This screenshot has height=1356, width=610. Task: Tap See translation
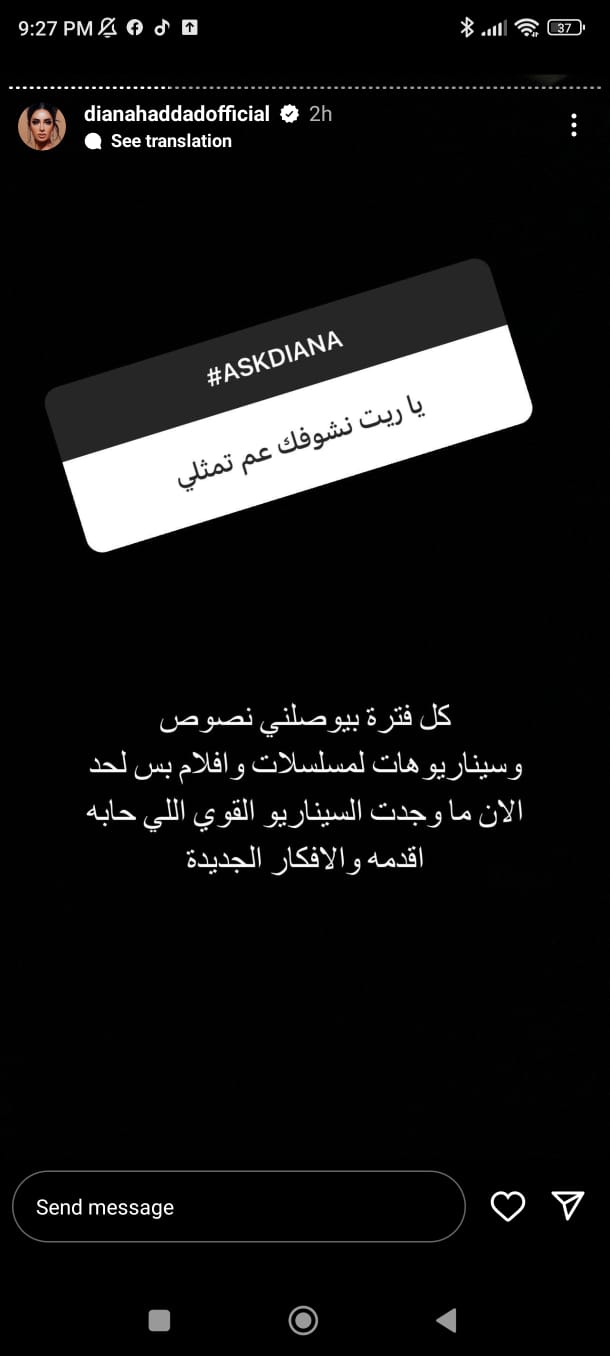coord(170,141)
